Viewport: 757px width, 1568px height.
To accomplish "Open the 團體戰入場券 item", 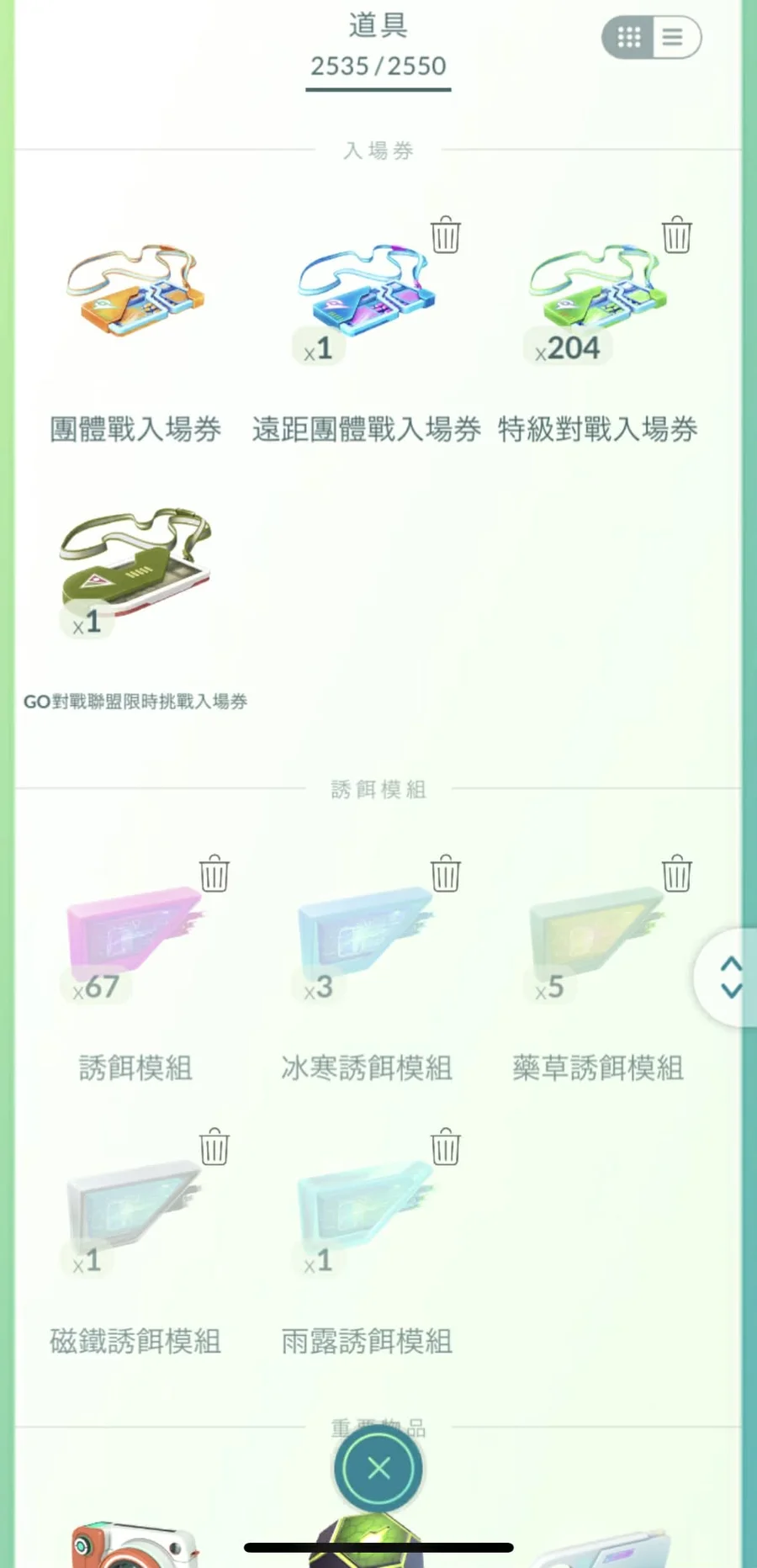I will coord(135,292).
